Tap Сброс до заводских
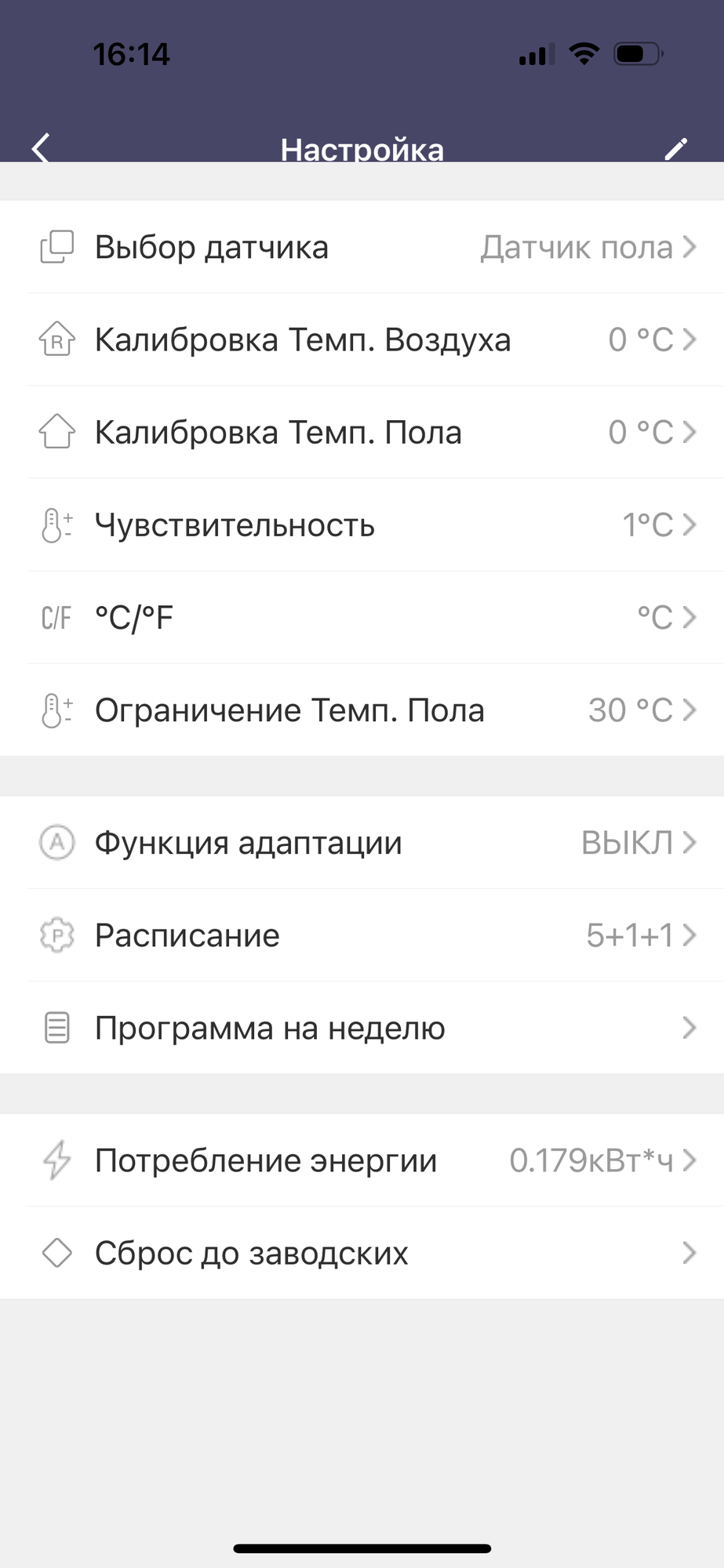 pyautogui.click(x=362, y=1253)
